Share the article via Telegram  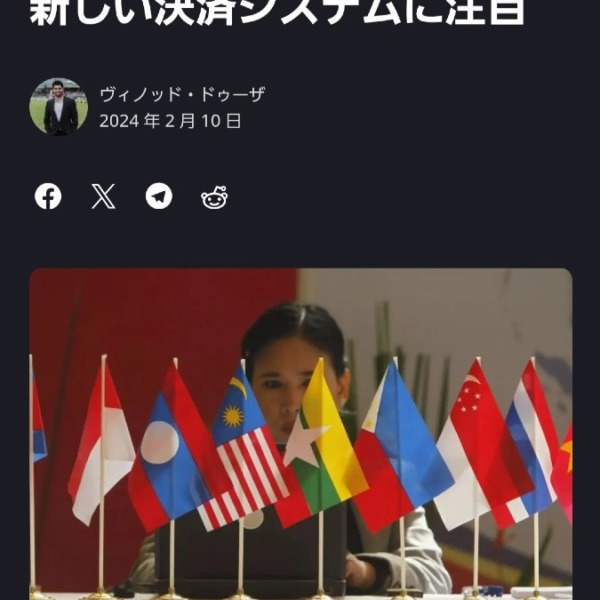point(159,197)
